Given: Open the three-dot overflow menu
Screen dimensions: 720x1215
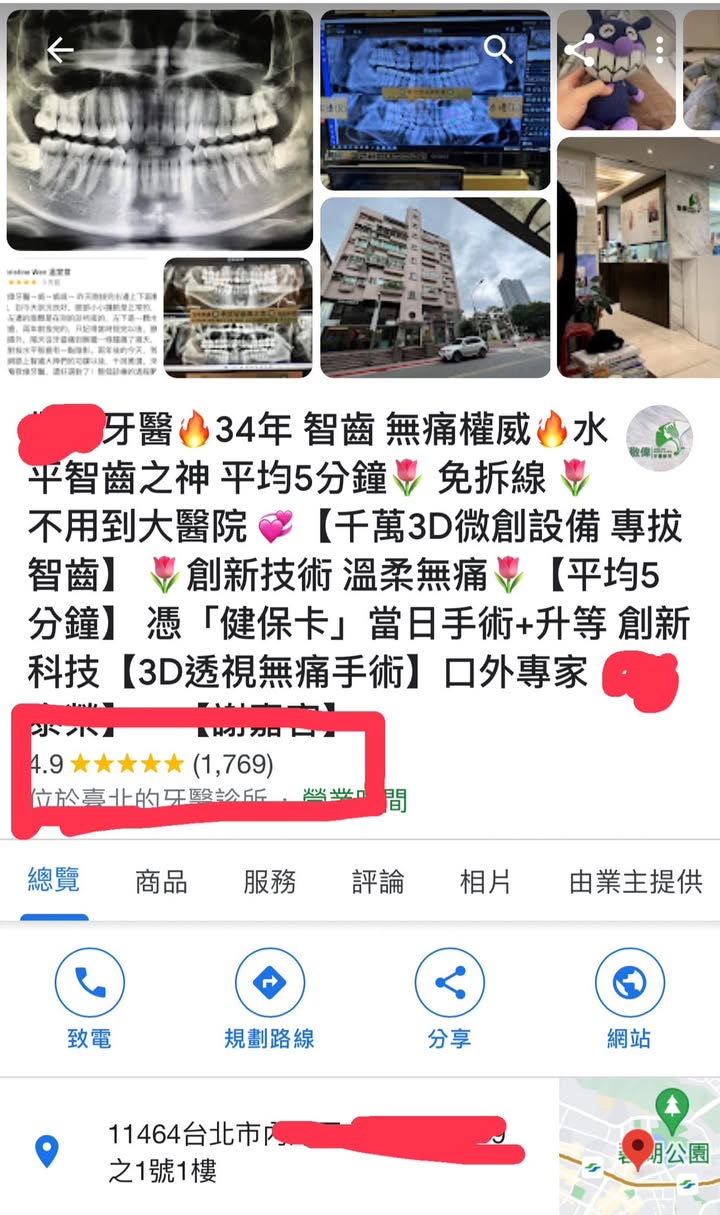Looking at the screenshot, I should click(660, 50).
